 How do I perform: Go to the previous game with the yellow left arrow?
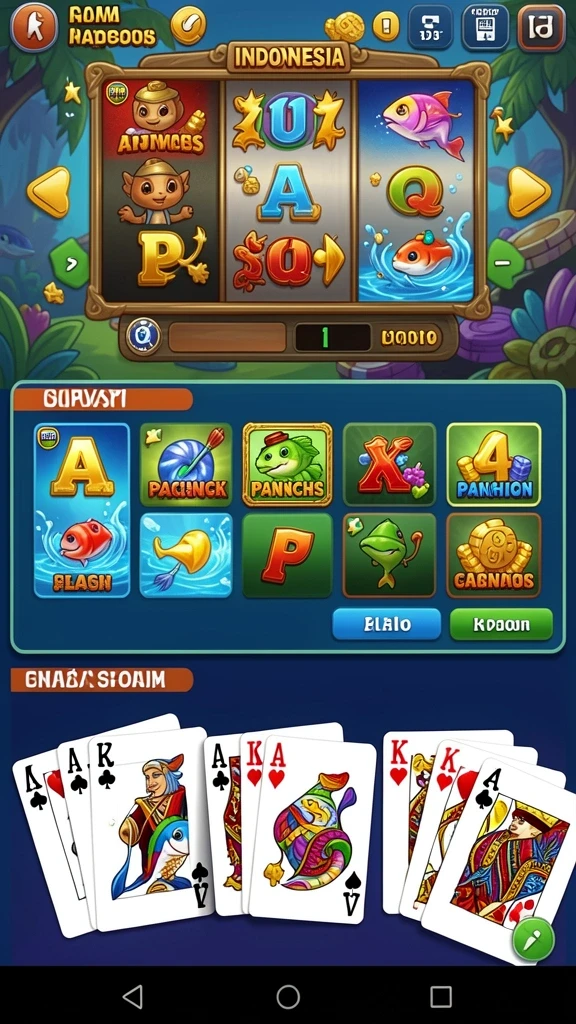click(49, 191)
